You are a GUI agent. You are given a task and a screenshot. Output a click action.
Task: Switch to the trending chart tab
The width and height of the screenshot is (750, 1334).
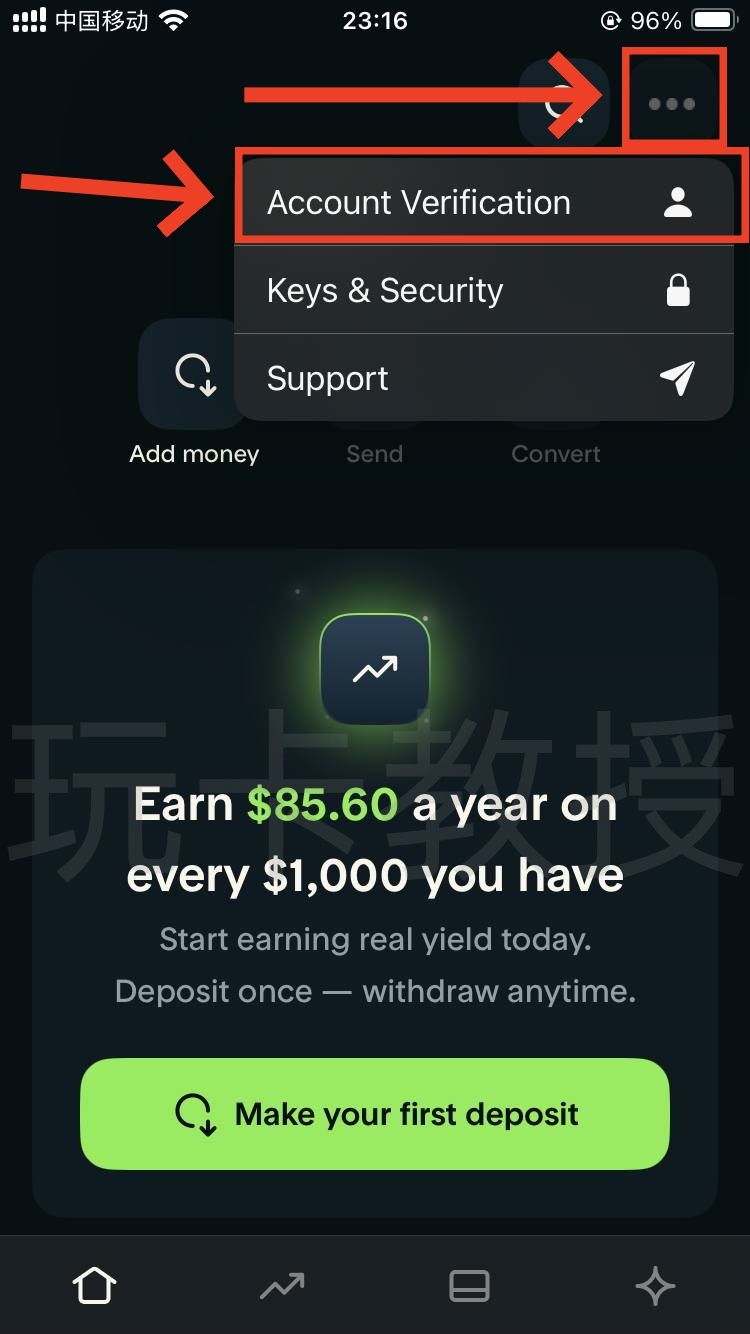(x=282, y=1286)
